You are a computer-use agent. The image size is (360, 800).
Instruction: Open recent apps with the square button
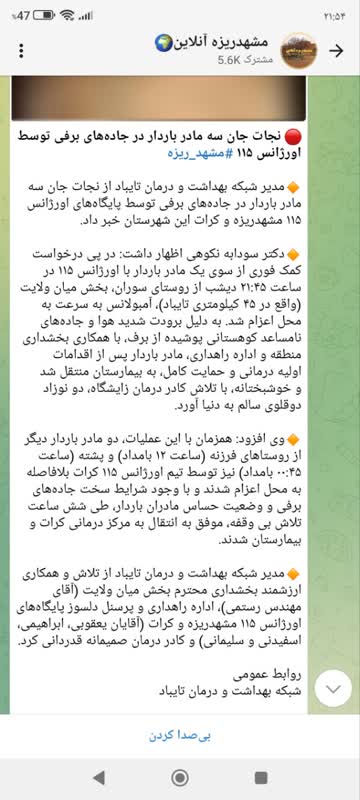click(261, 778)
